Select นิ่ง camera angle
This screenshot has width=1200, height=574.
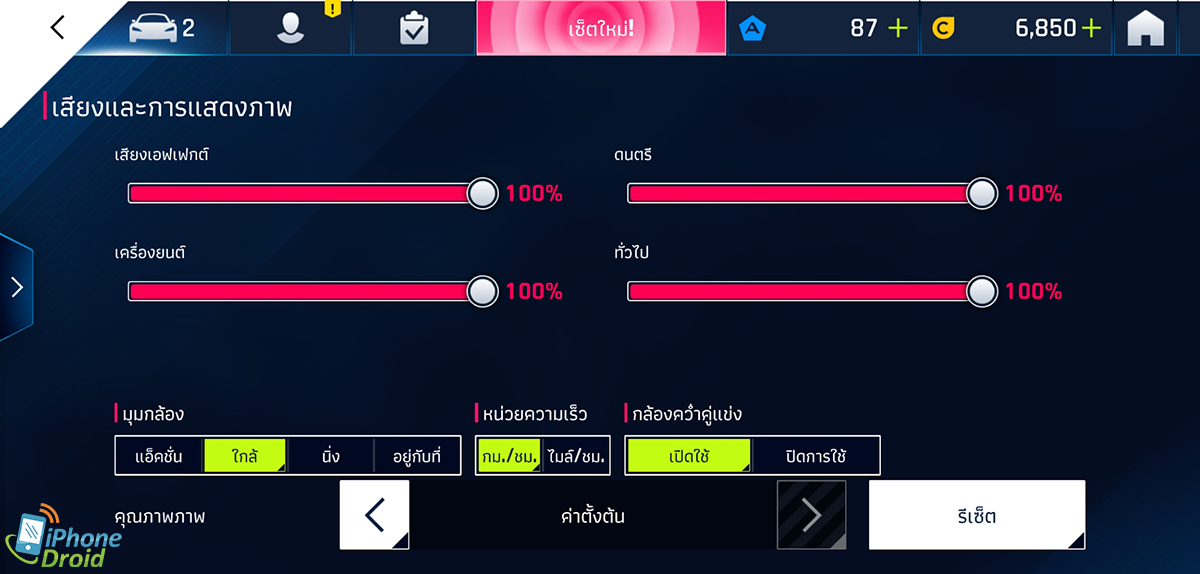331,456
